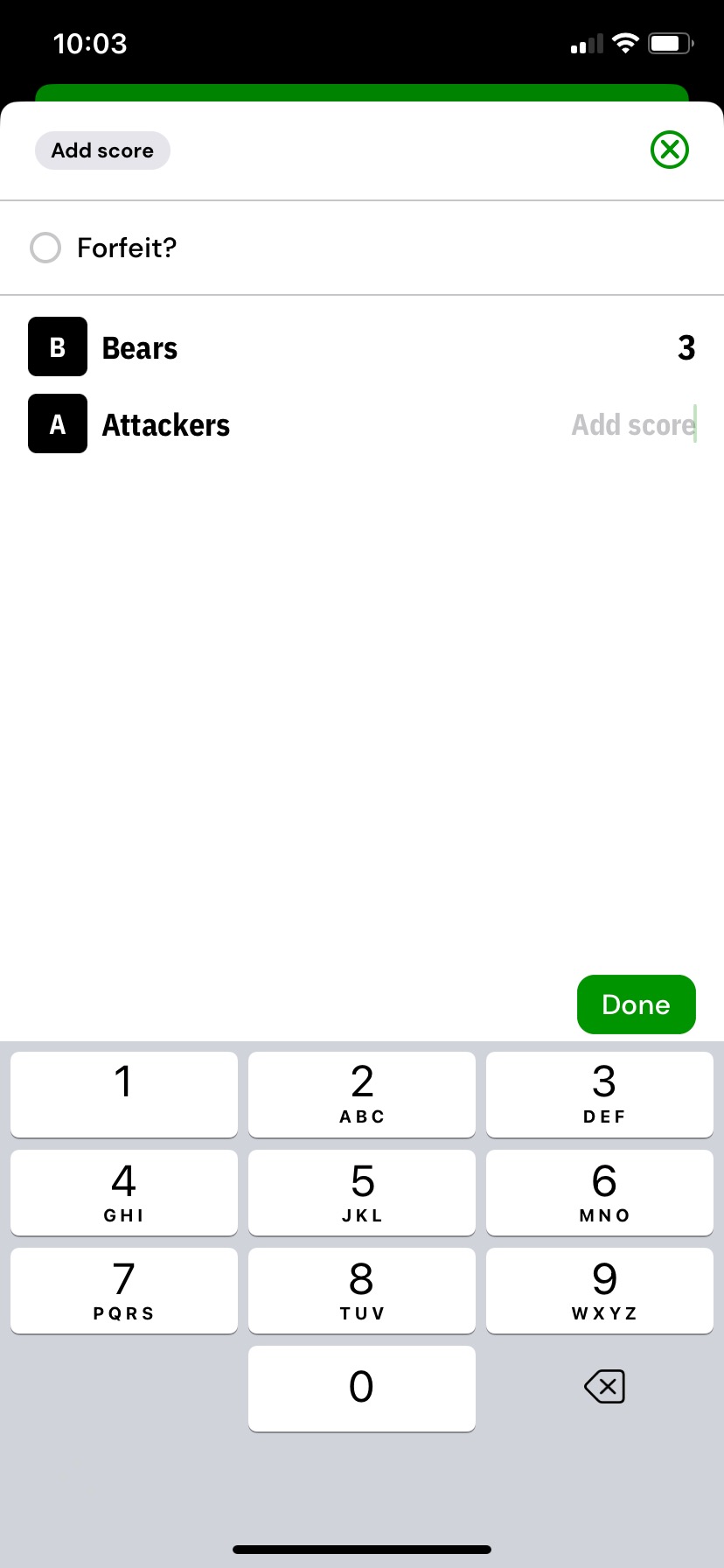The width and height of the screenshot is (724, 1568).
Task: Select the Forfeit? radio option
Action: (45, 248)
